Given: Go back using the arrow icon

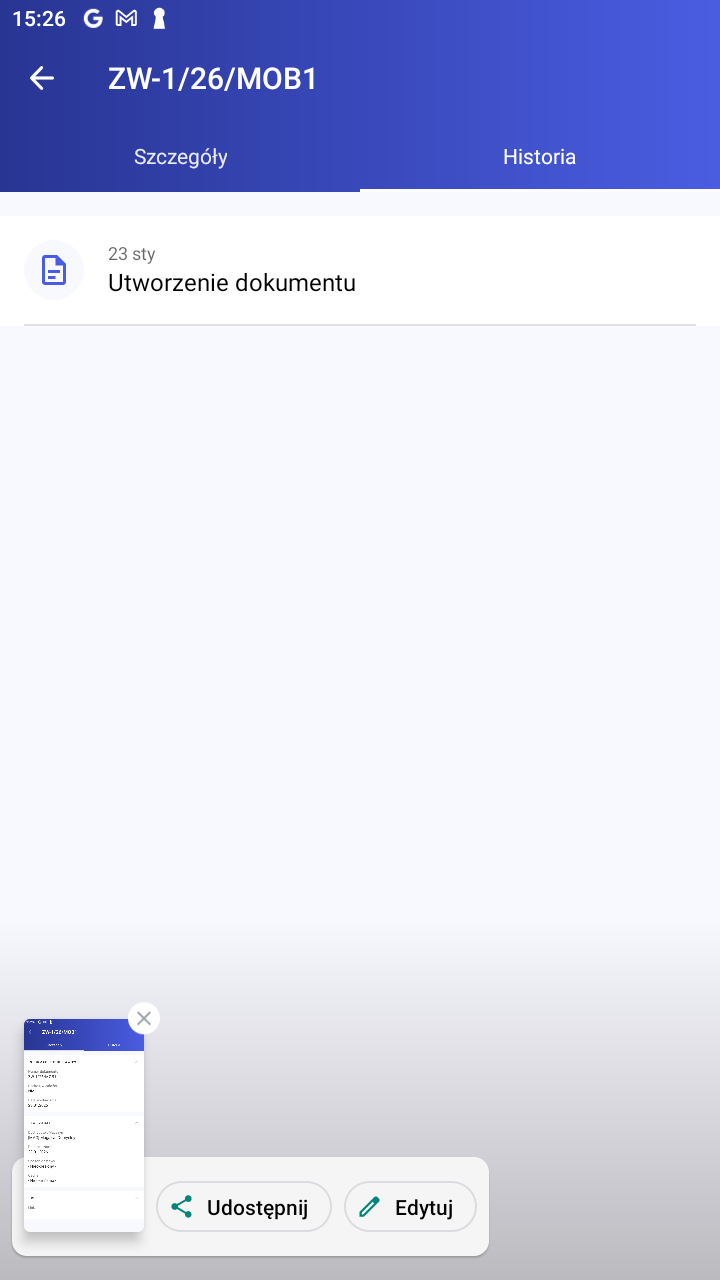Looking at the screenshot, I should point(42,78).
